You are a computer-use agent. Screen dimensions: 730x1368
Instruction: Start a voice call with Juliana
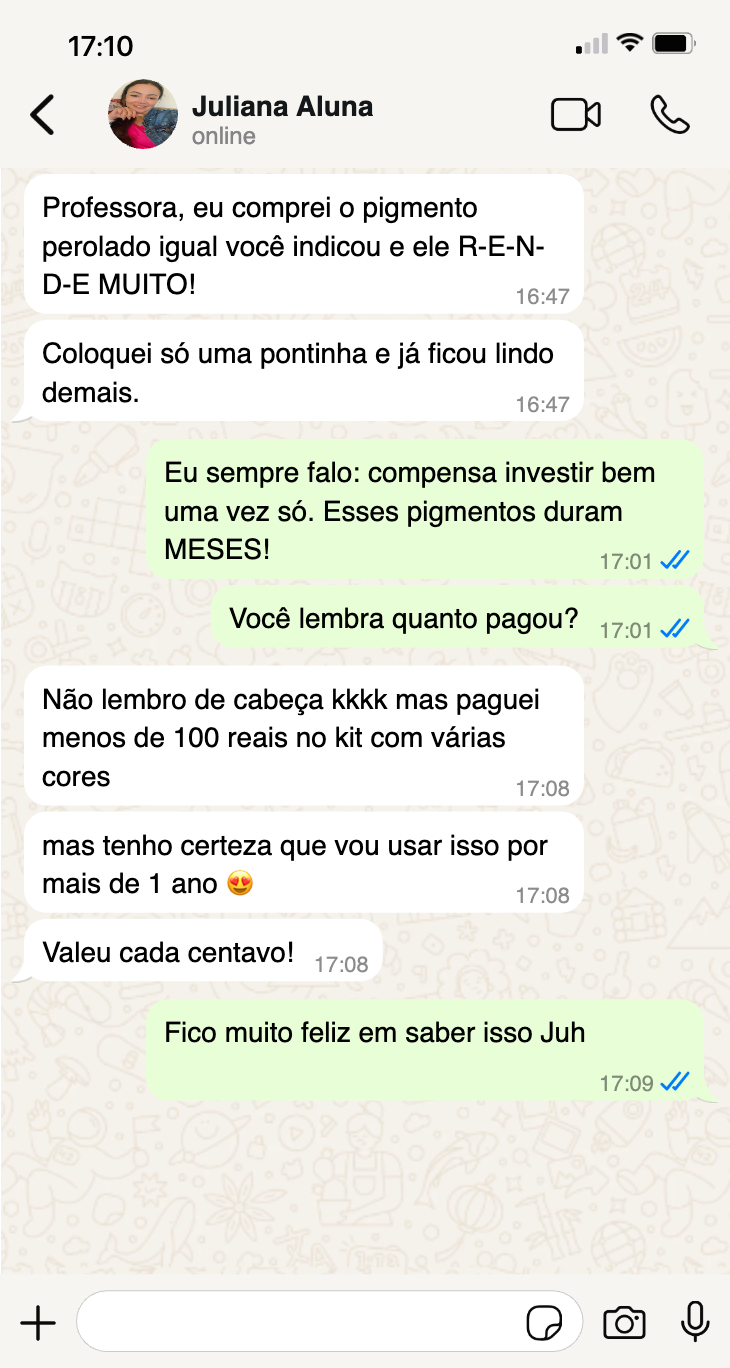coord(669,115)
